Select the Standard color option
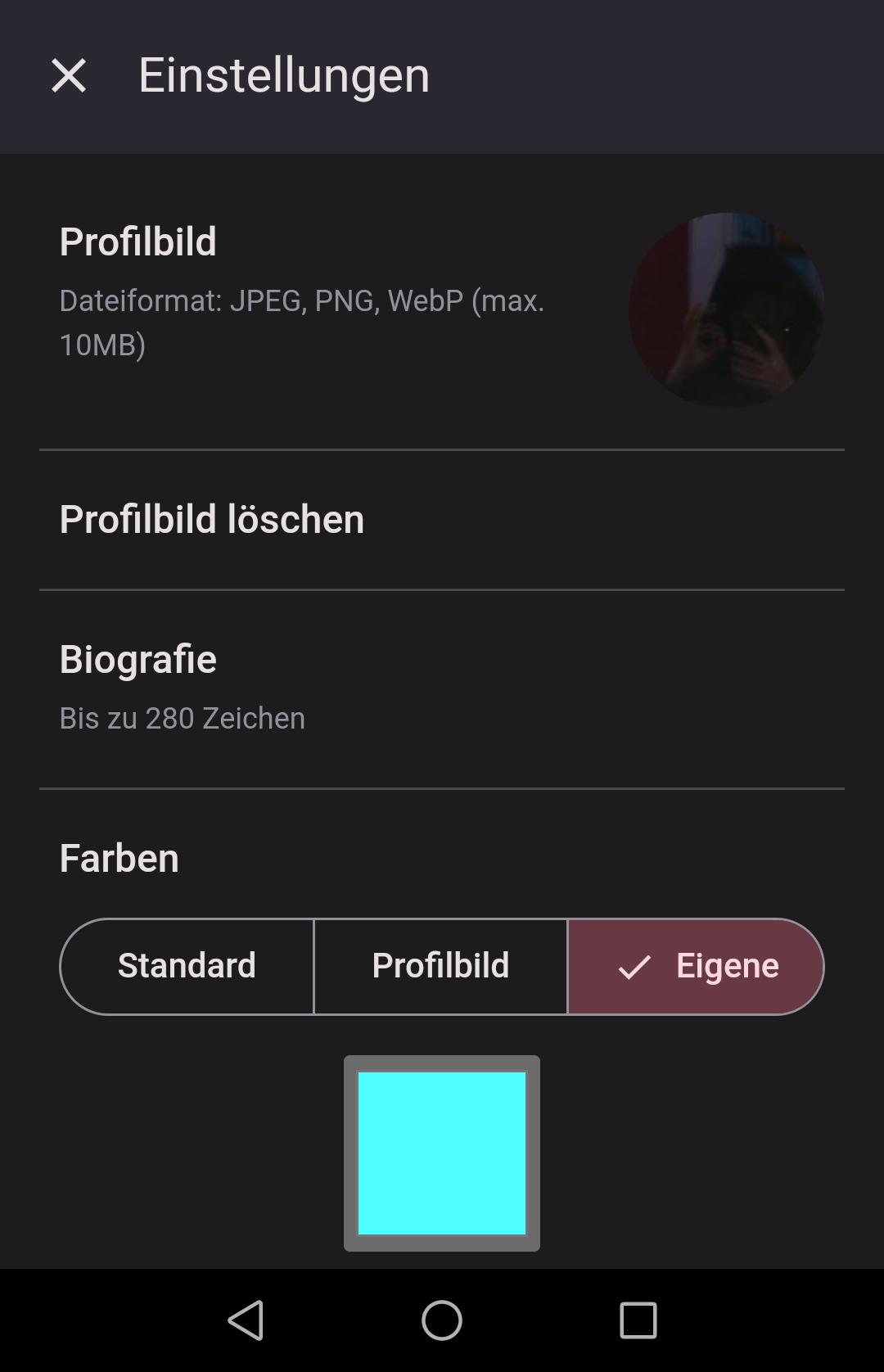884x1372 pixels. (187, 966)
